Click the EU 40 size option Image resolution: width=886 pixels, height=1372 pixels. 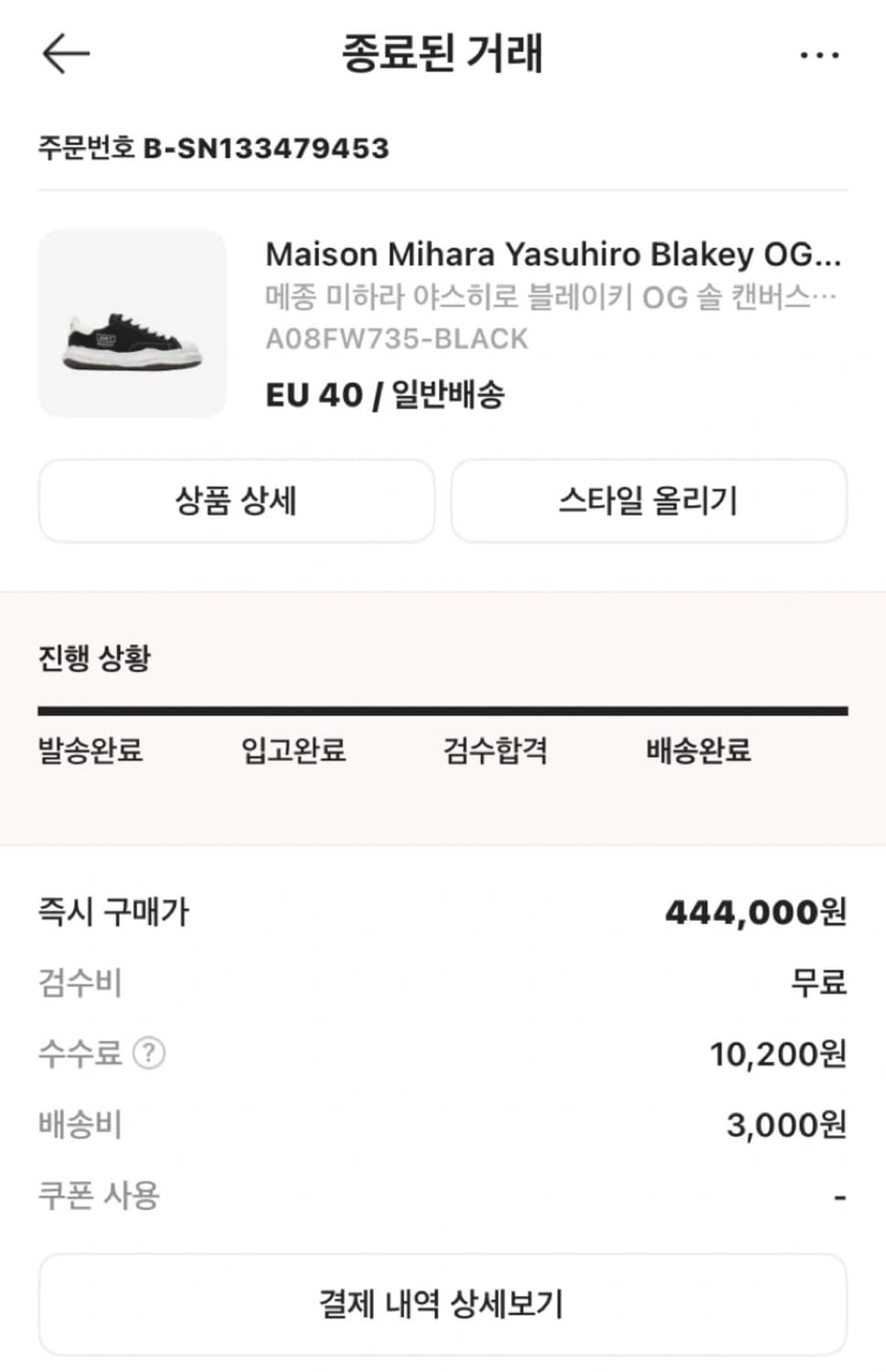[314, 395]
